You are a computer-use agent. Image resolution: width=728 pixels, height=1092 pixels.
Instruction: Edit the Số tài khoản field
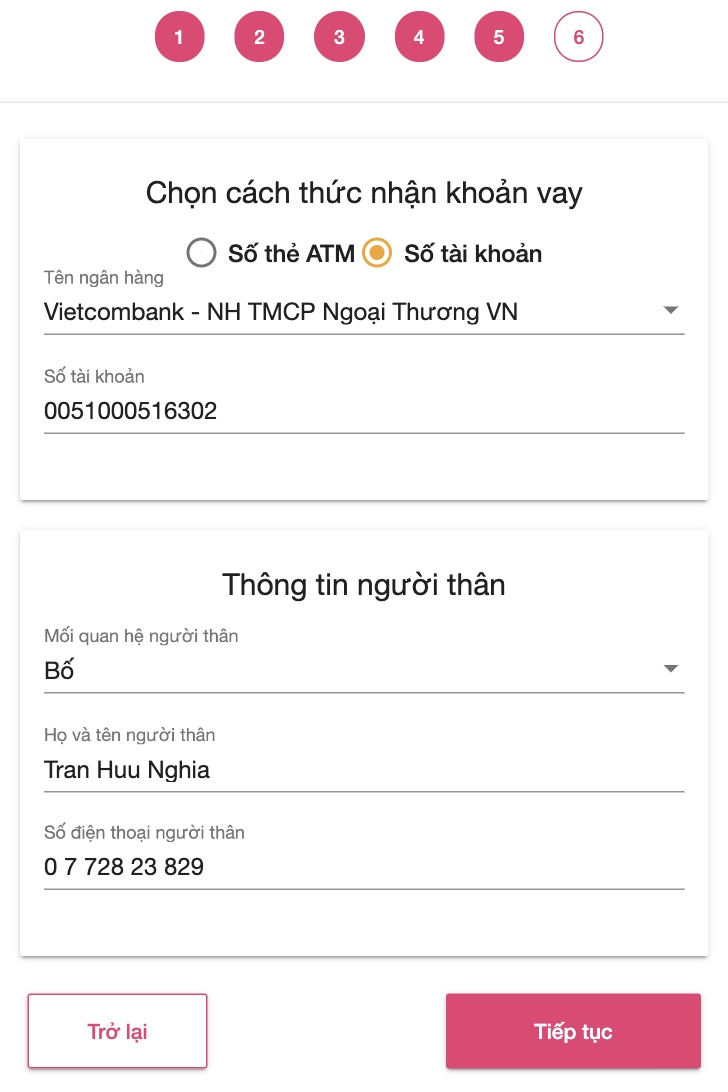pos(363,411)
